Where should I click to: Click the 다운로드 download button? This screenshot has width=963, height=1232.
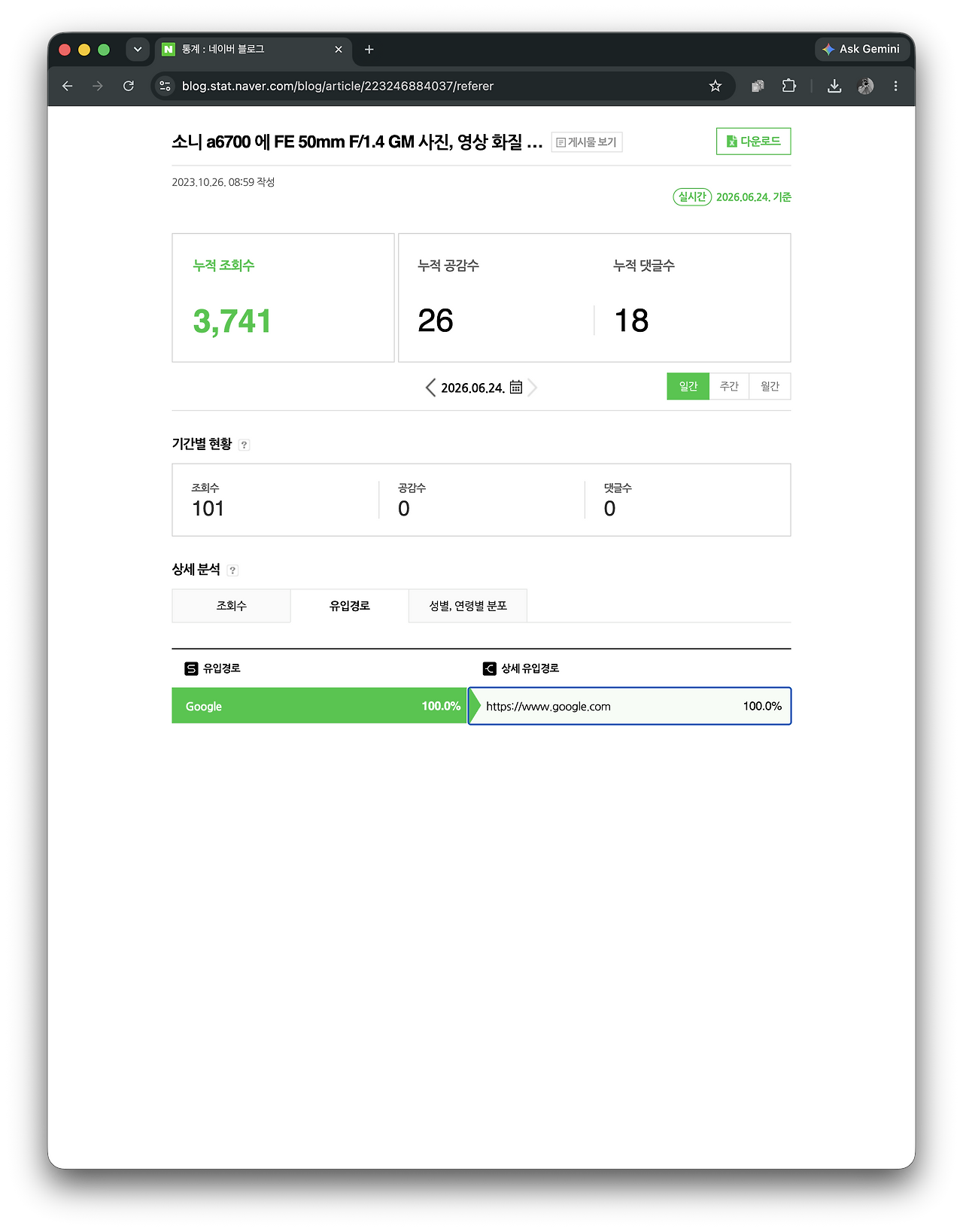pyautogui.click(x=753, y=141)
